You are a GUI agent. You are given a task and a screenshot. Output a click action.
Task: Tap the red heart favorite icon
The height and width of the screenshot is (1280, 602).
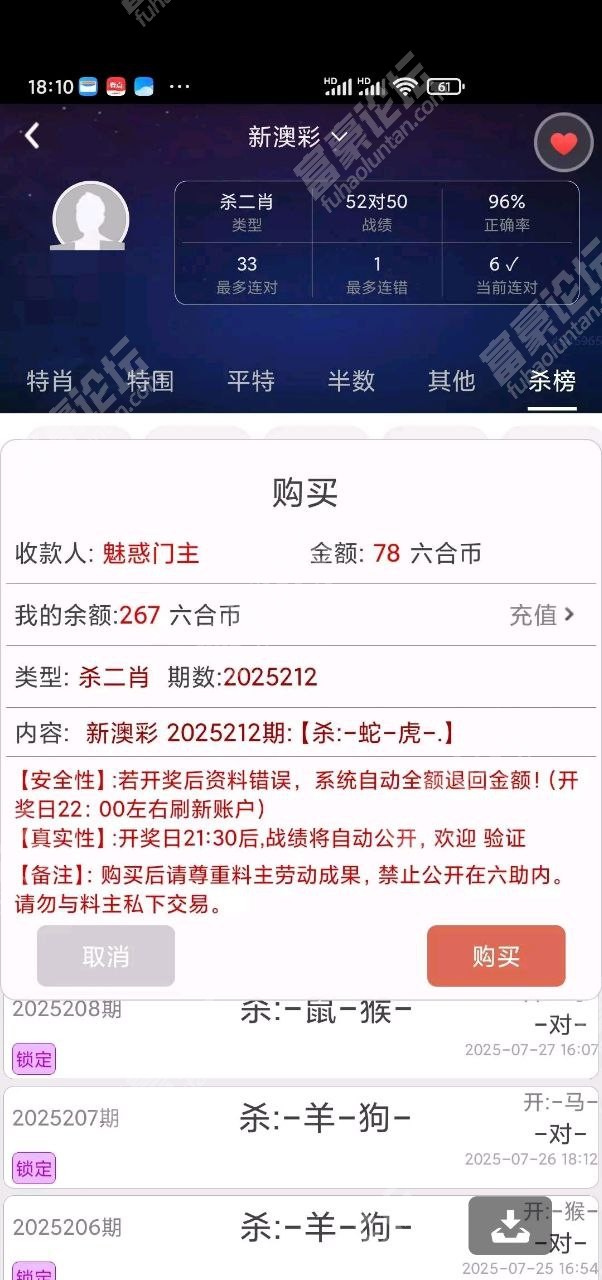(x=564, y=144)
